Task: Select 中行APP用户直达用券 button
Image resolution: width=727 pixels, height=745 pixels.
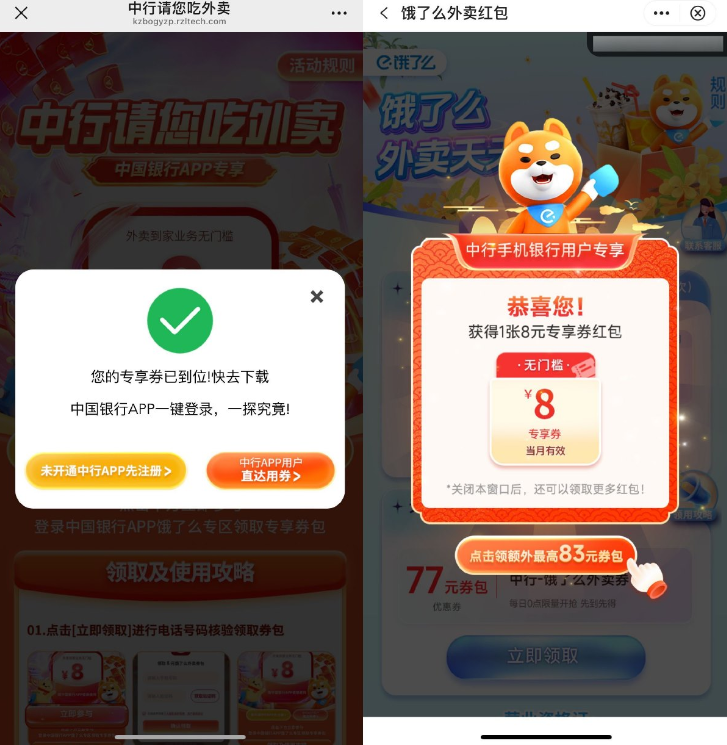Action: (270, 470)
